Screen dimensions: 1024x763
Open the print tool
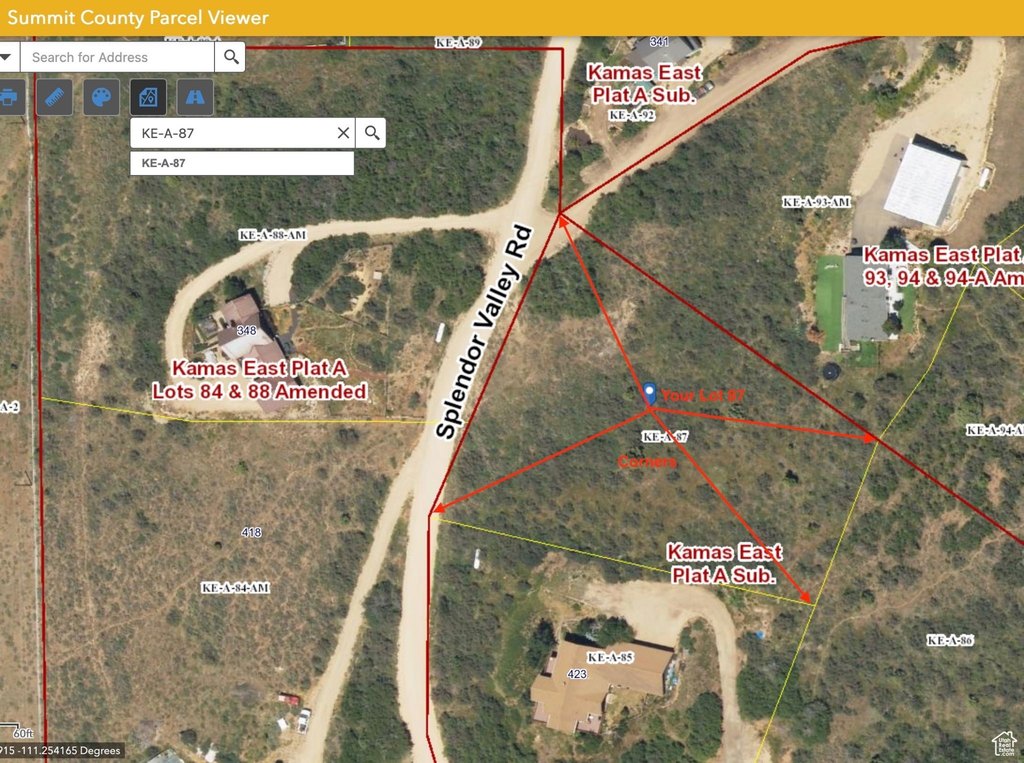point(8,97)
